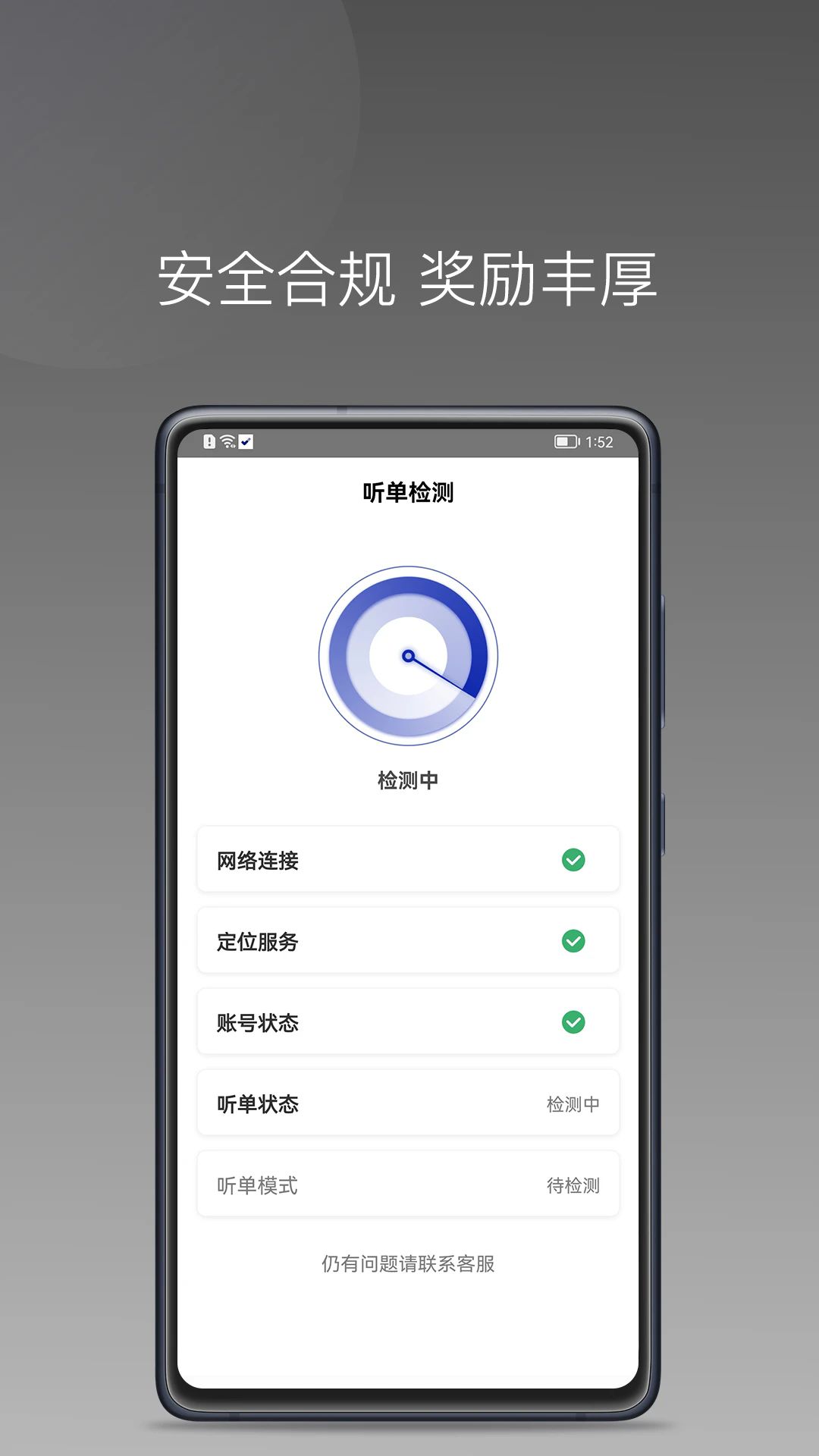Tap the green checkmark next to 账号状态

[574, 1021]
